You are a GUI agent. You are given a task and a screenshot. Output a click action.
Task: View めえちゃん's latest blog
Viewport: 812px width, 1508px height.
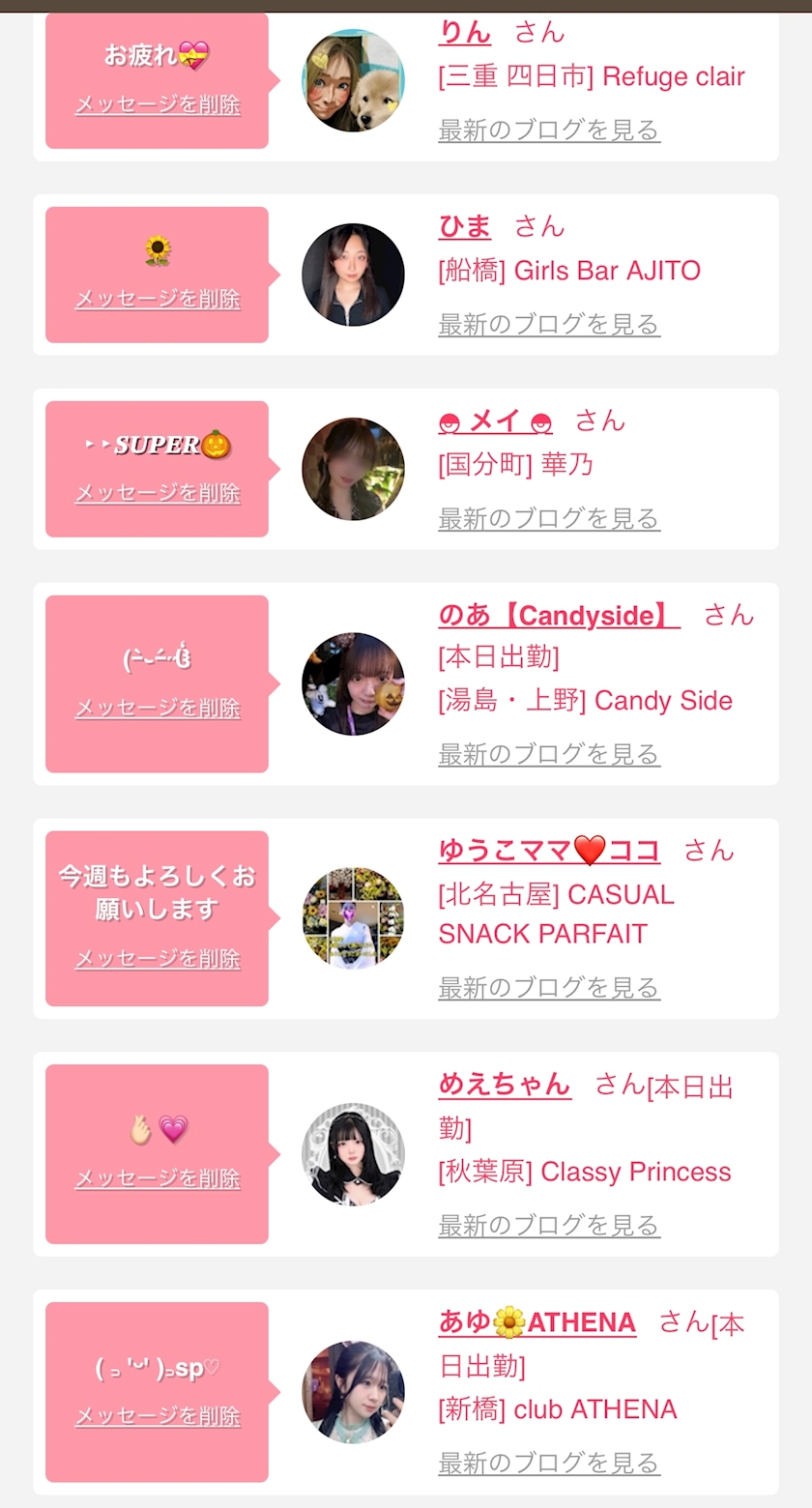pyautogui.click(x=549, y=1226)
